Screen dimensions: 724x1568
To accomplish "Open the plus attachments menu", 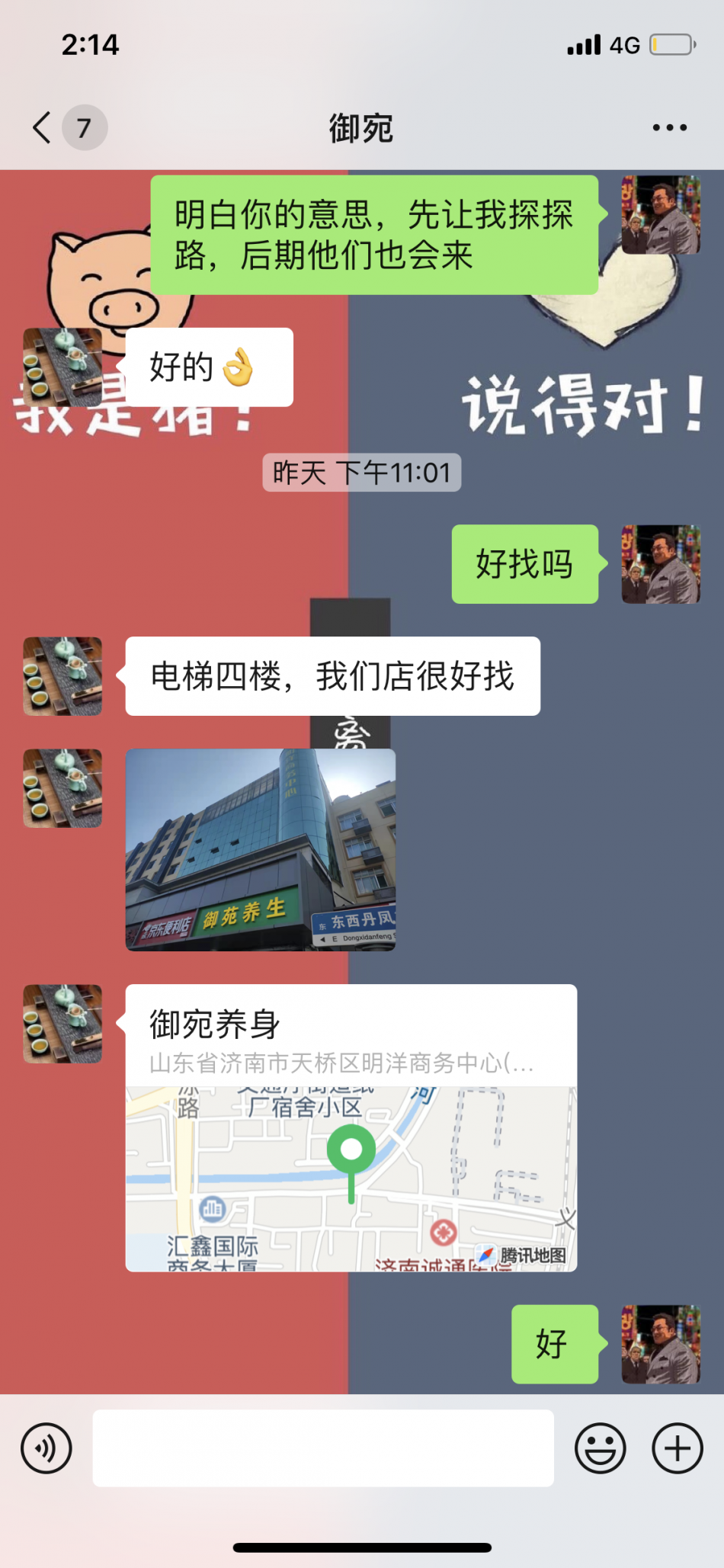I will (x=677, y=1448).
